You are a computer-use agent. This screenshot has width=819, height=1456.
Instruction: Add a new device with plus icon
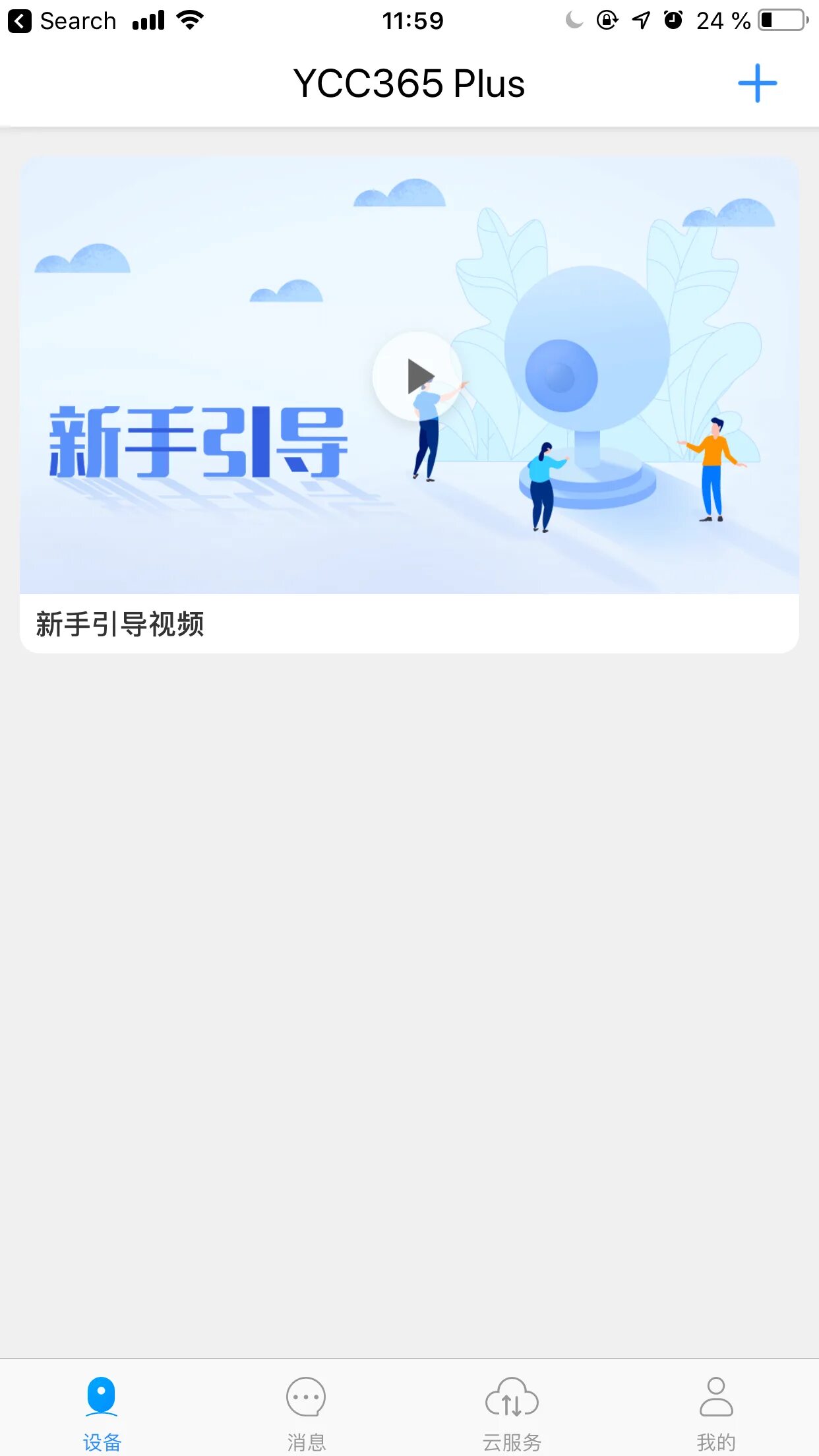click(x=757, y=84)
